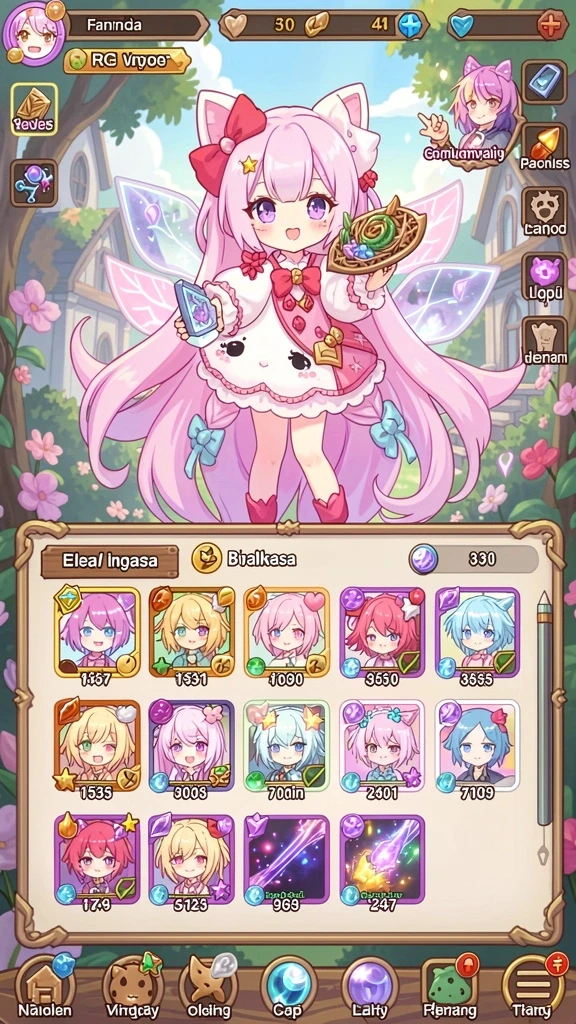Open the denam side button

click(x=544, y=342)
